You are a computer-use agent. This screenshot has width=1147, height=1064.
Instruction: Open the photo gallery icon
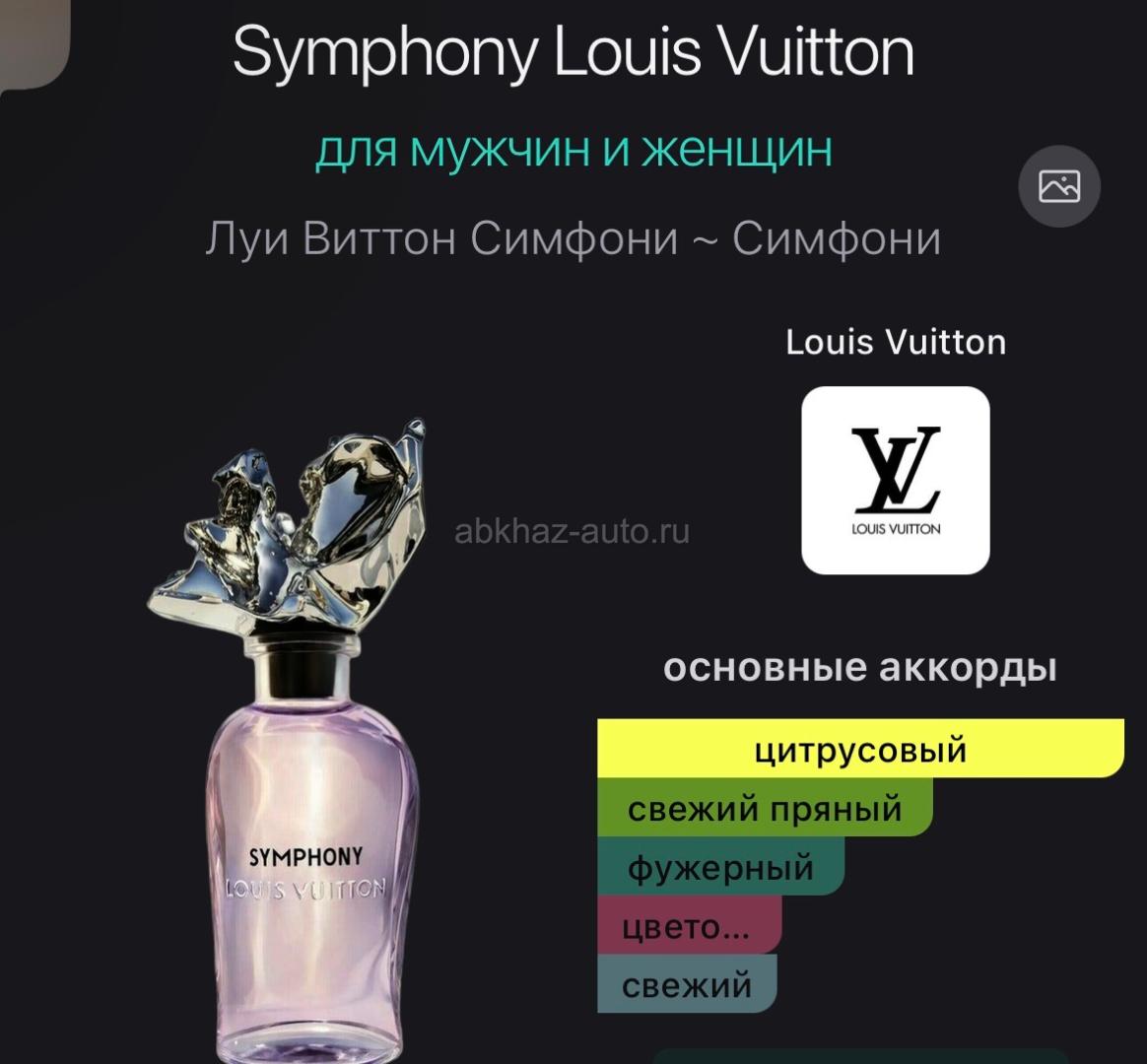click(x=1058, y=186)
